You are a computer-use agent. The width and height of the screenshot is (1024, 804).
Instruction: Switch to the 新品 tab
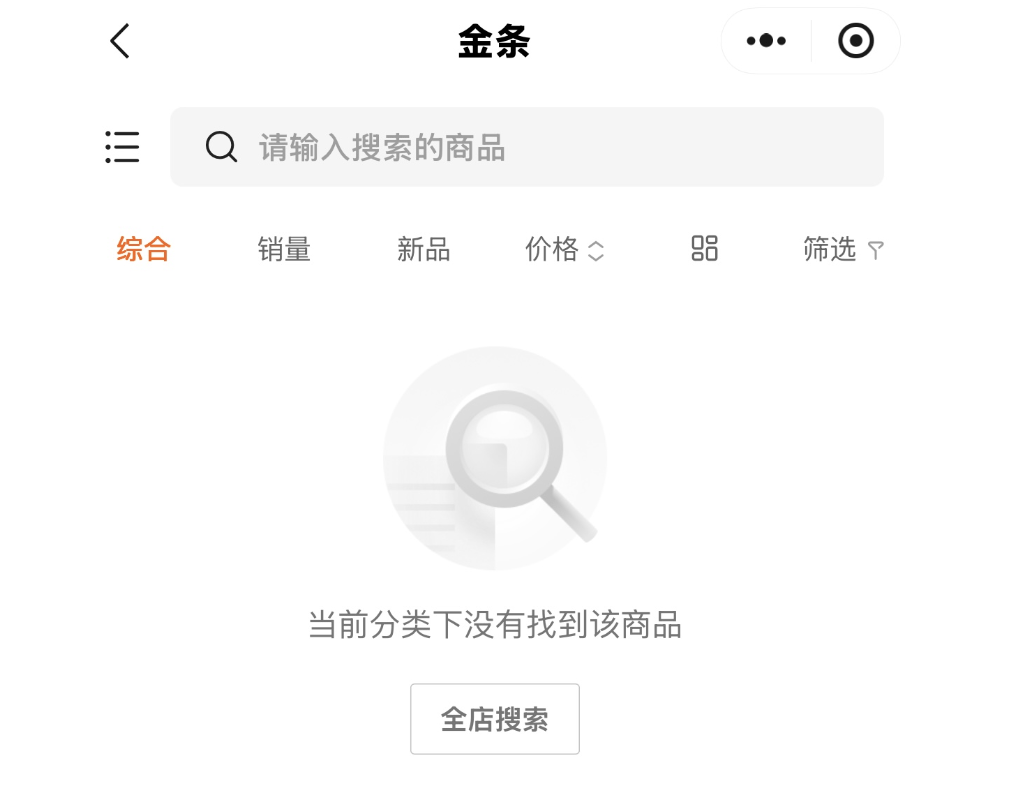[424, 249]
